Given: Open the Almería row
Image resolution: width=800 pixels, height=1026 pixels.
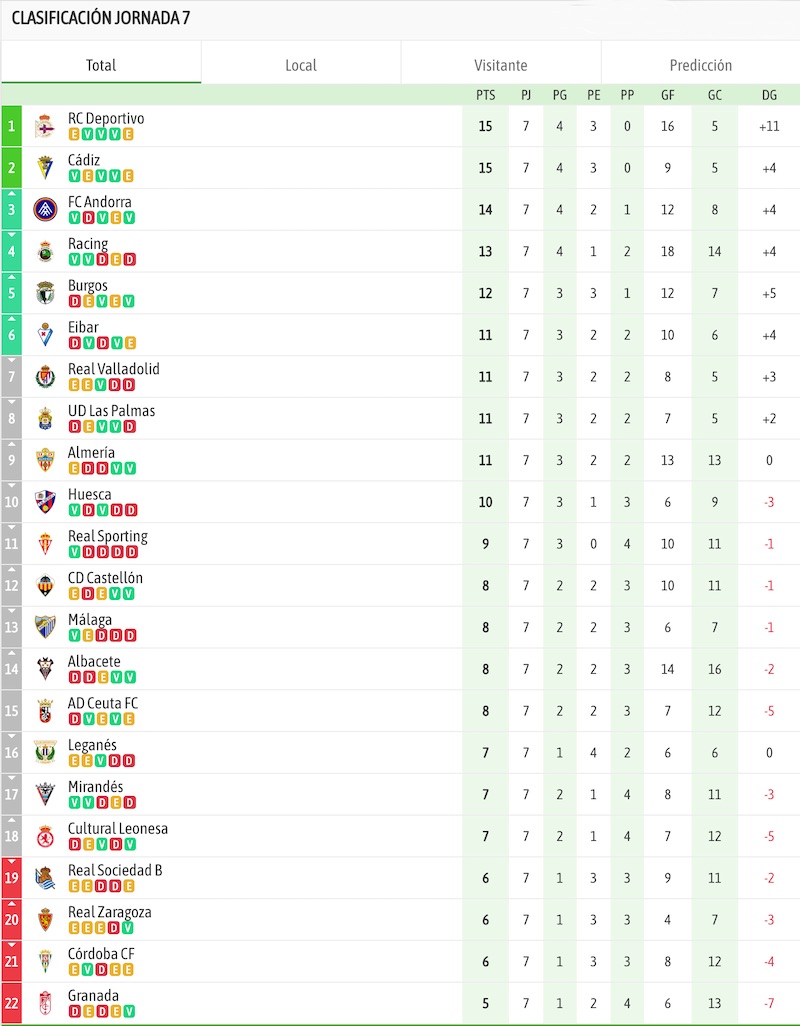Looking at the screenshot, I should 91,453.
